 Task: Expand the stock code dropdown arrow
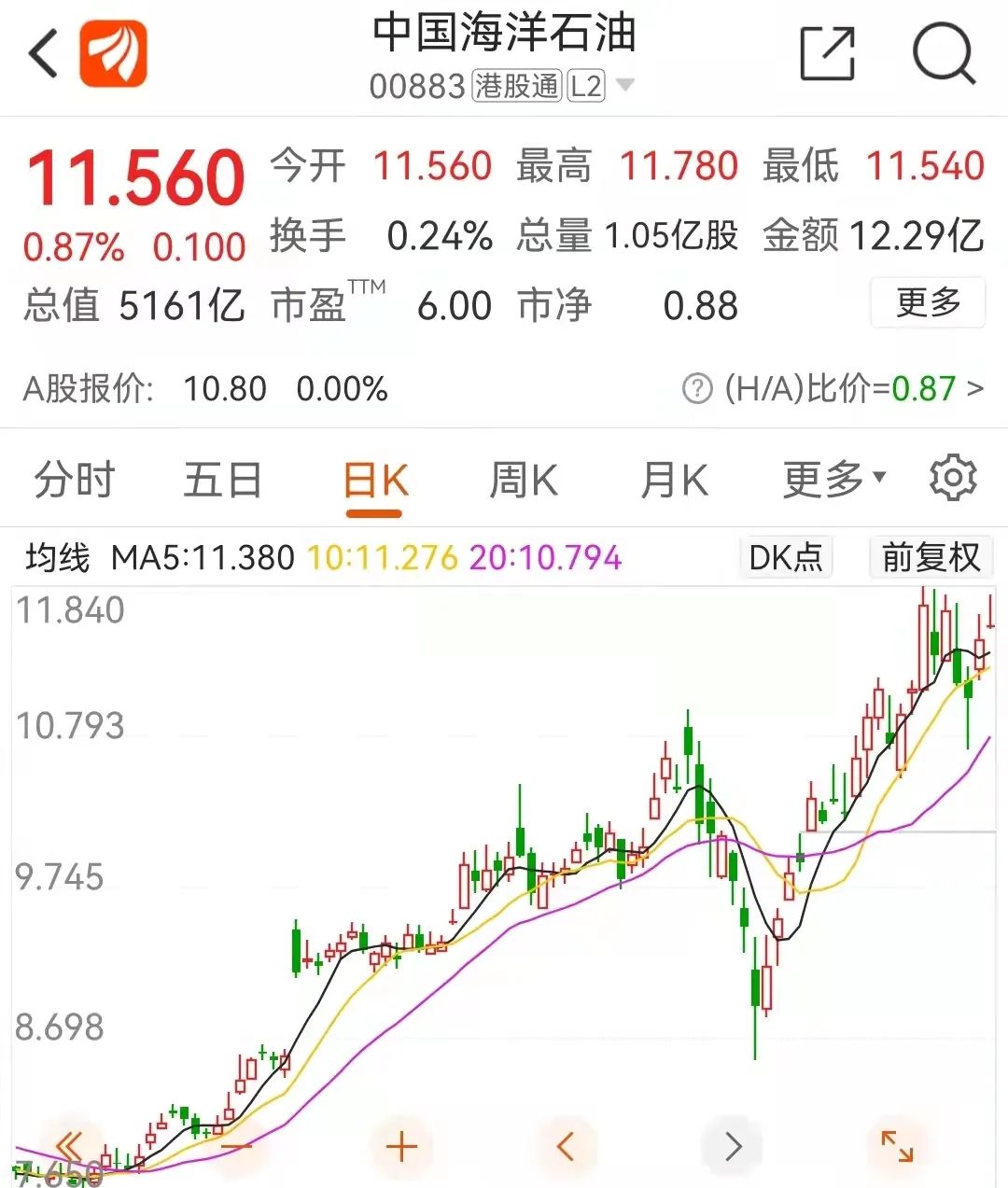(625, 86)
